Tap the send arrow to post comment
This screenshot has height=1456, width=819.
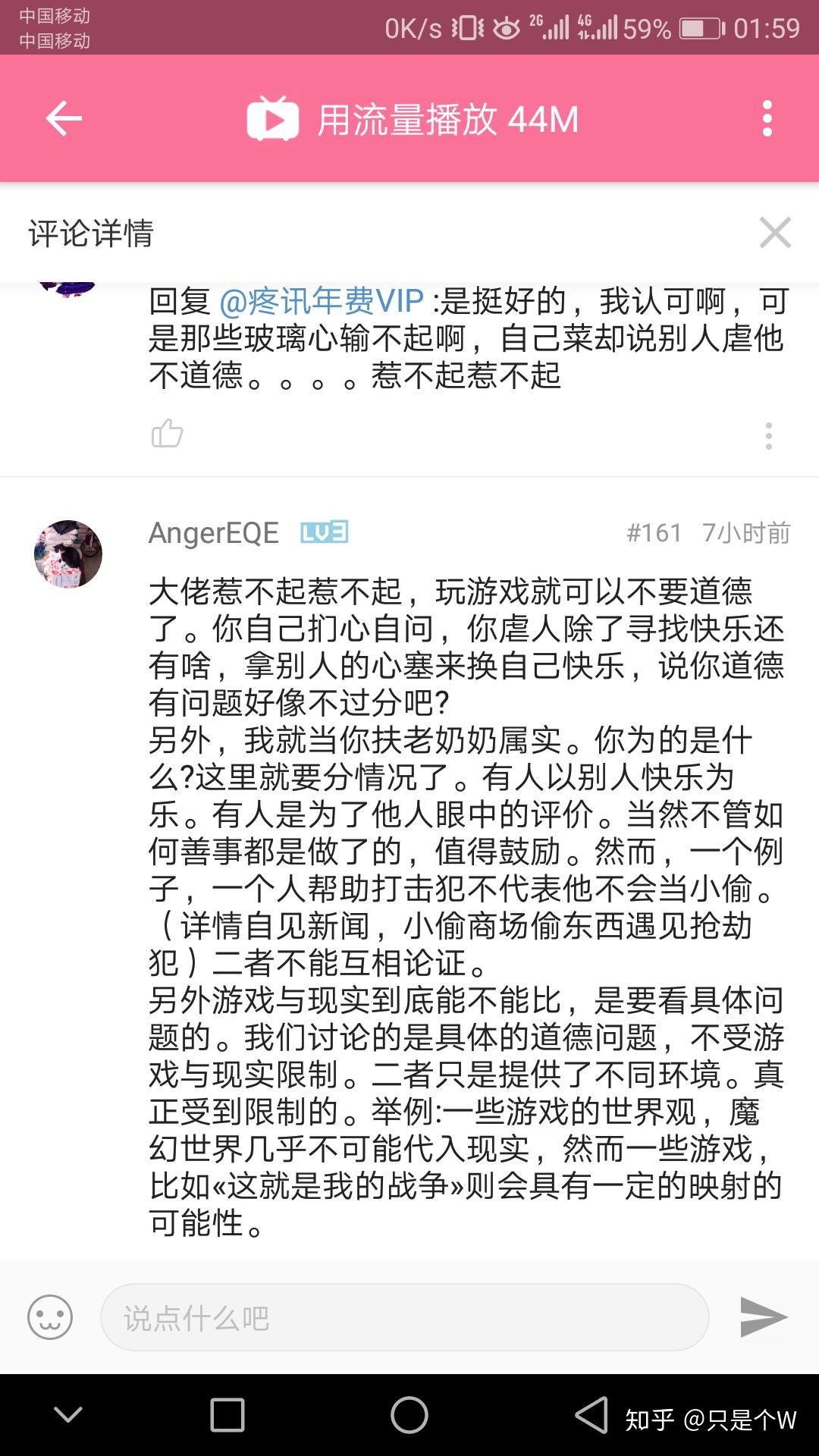(x=764, y=1317)
